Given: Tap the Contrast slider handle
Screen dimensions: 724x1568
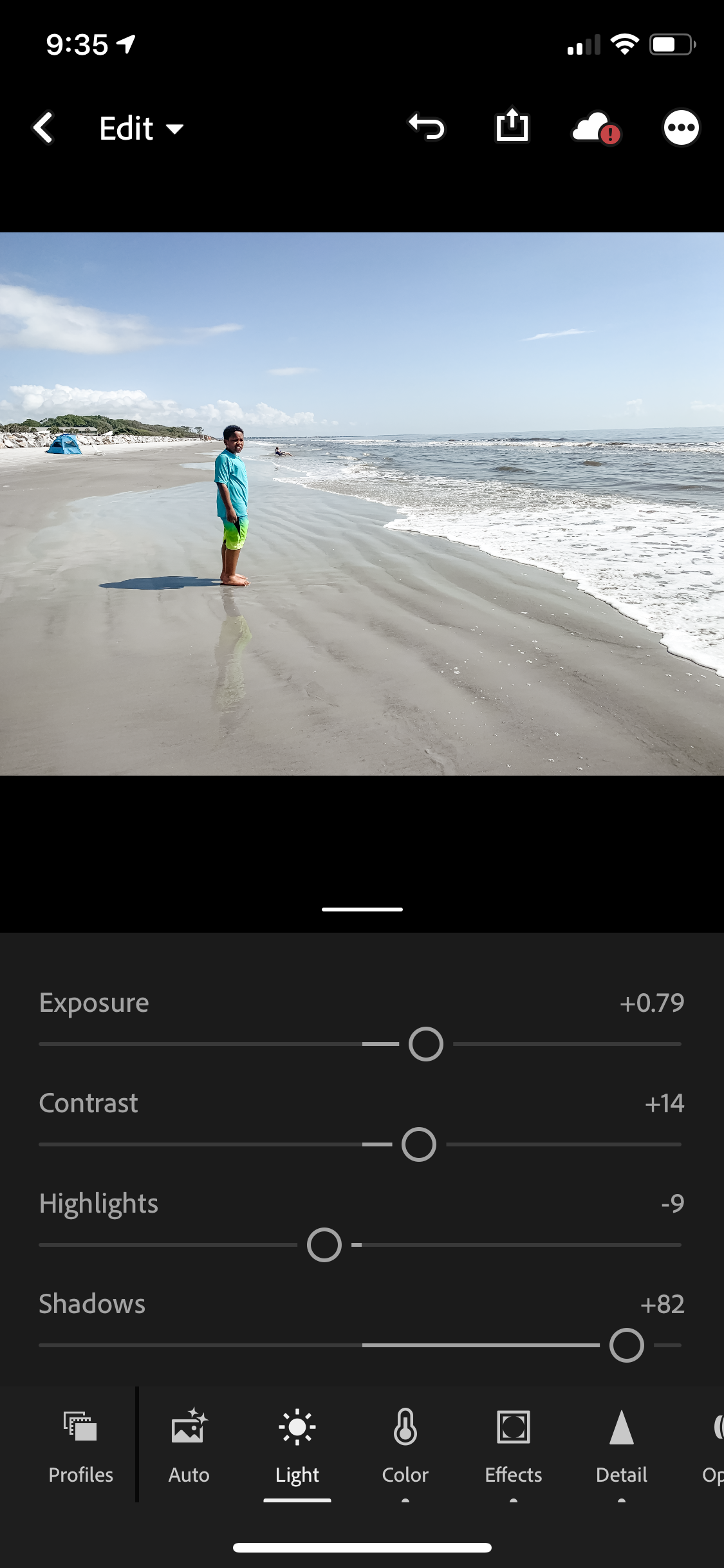Looking at the screenshot, I should (x=419, y=1144).
